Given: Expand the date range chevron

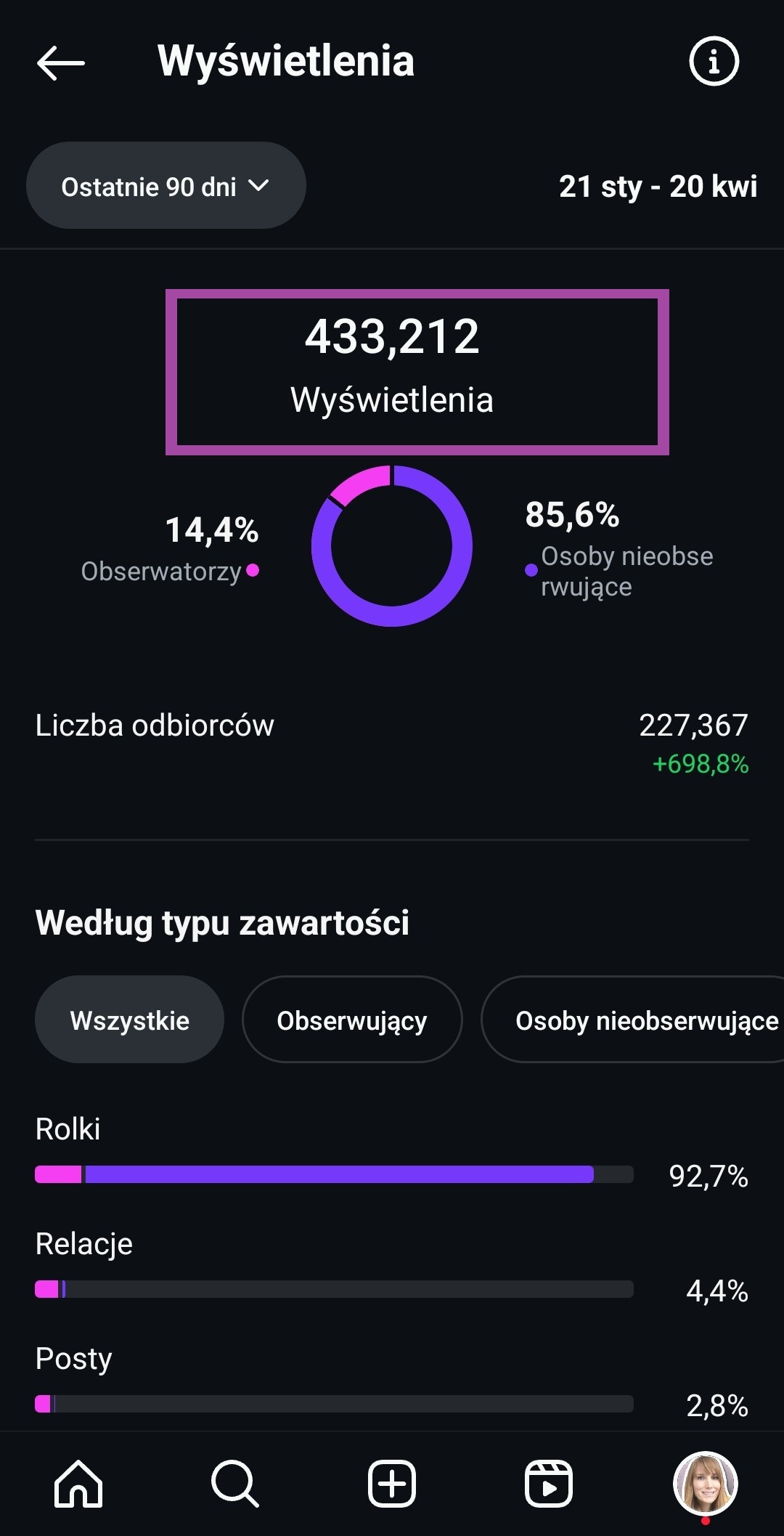Looking at the screenshot, I should tap(261, 187).
